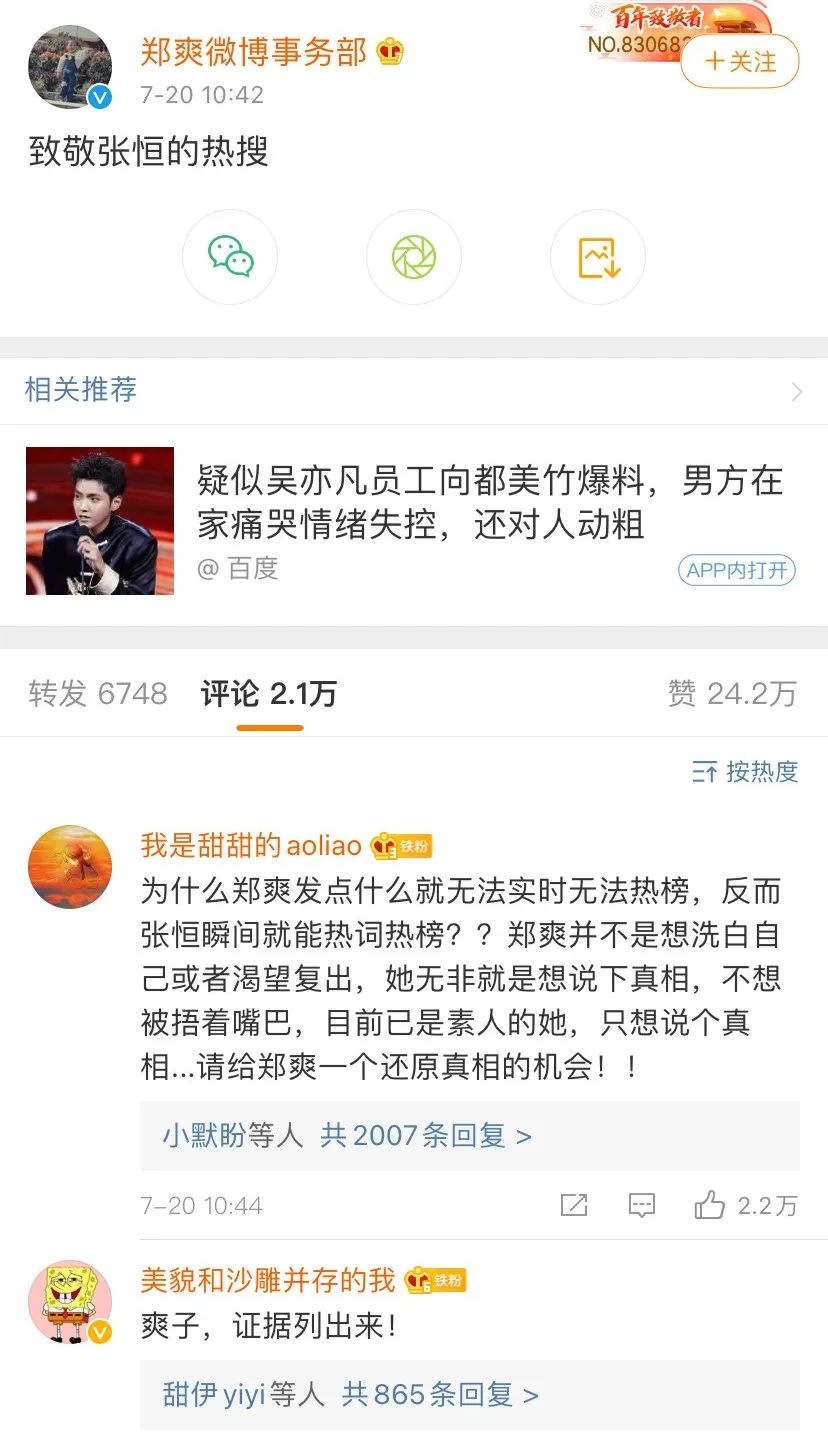Viewport: 828px width, 1439px height.
Task: Follow 郑爽微博事务部 with the 关注 button
Action: coord(739,62)
